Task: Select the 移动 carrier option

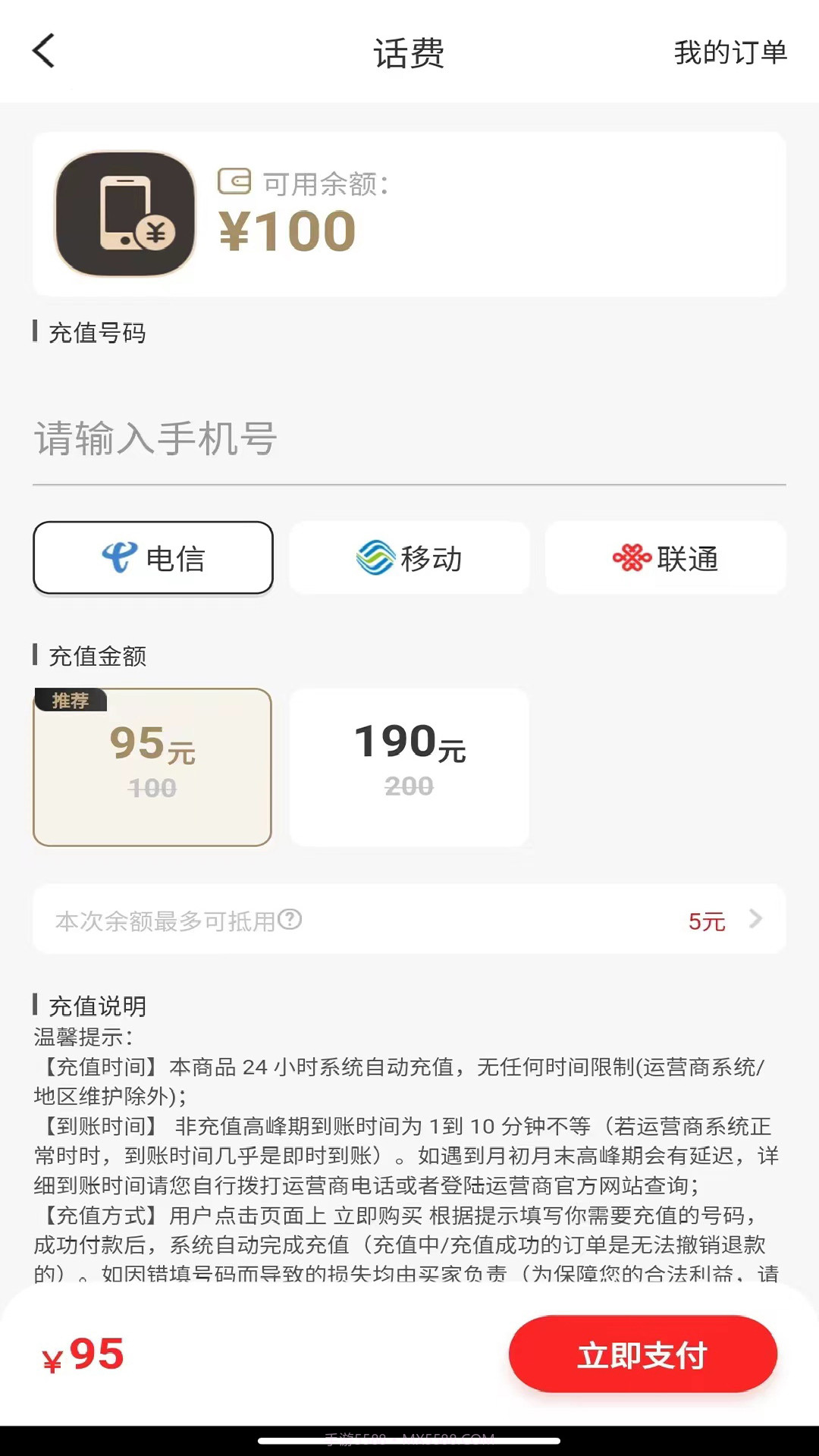Action: tap(409, 557)
